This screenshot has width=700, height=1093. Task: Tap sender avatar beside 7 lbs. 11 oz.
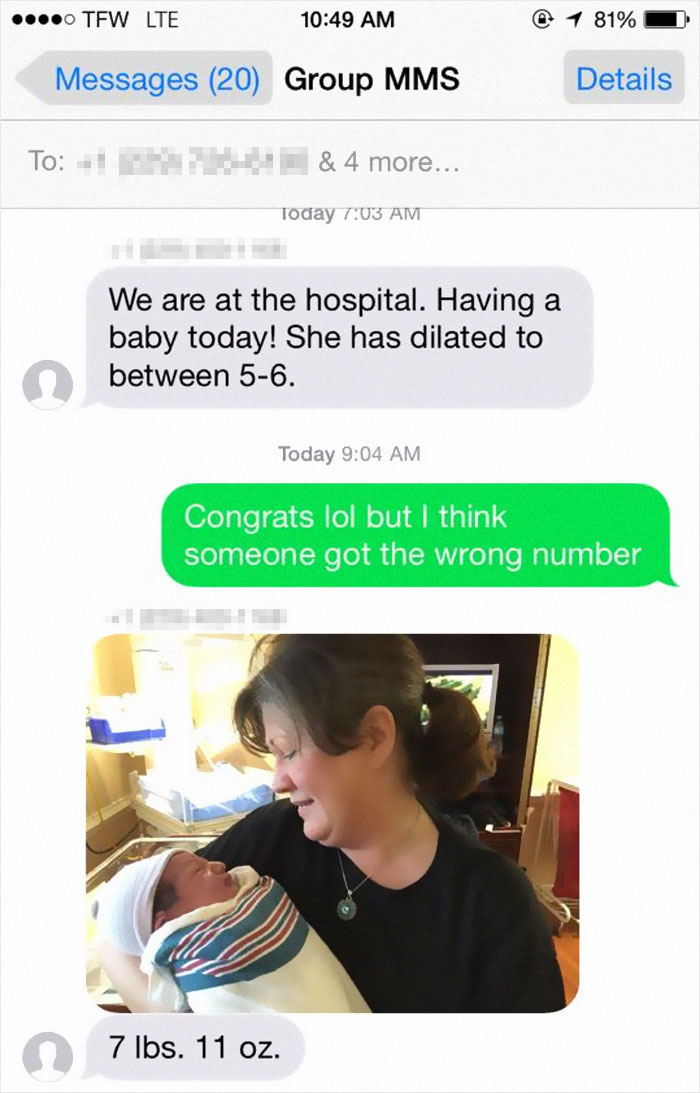pyautogui.click(x=48, y=1055)
